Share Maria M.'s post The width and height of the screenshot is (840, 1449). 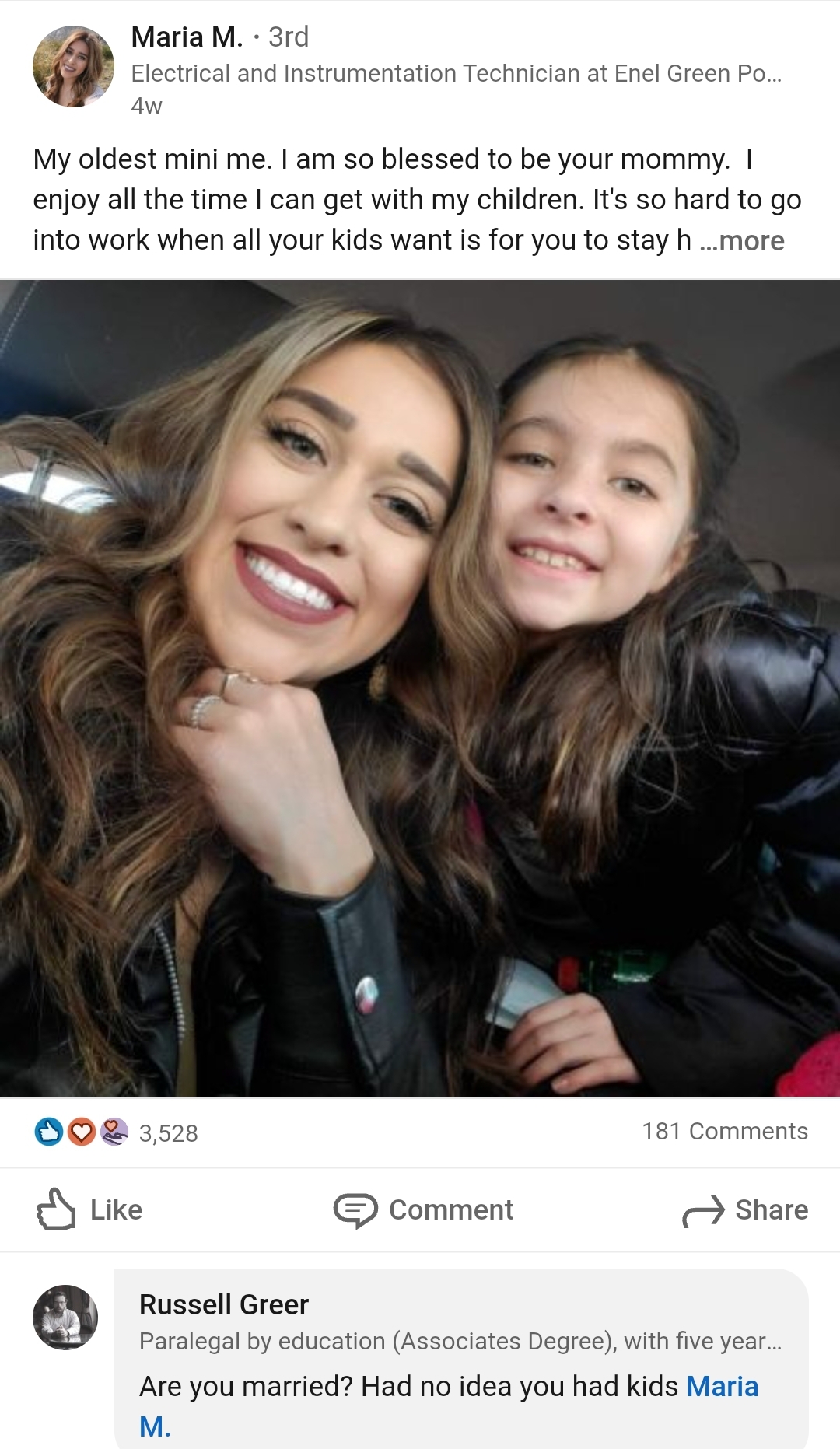tap(745, 1210)
